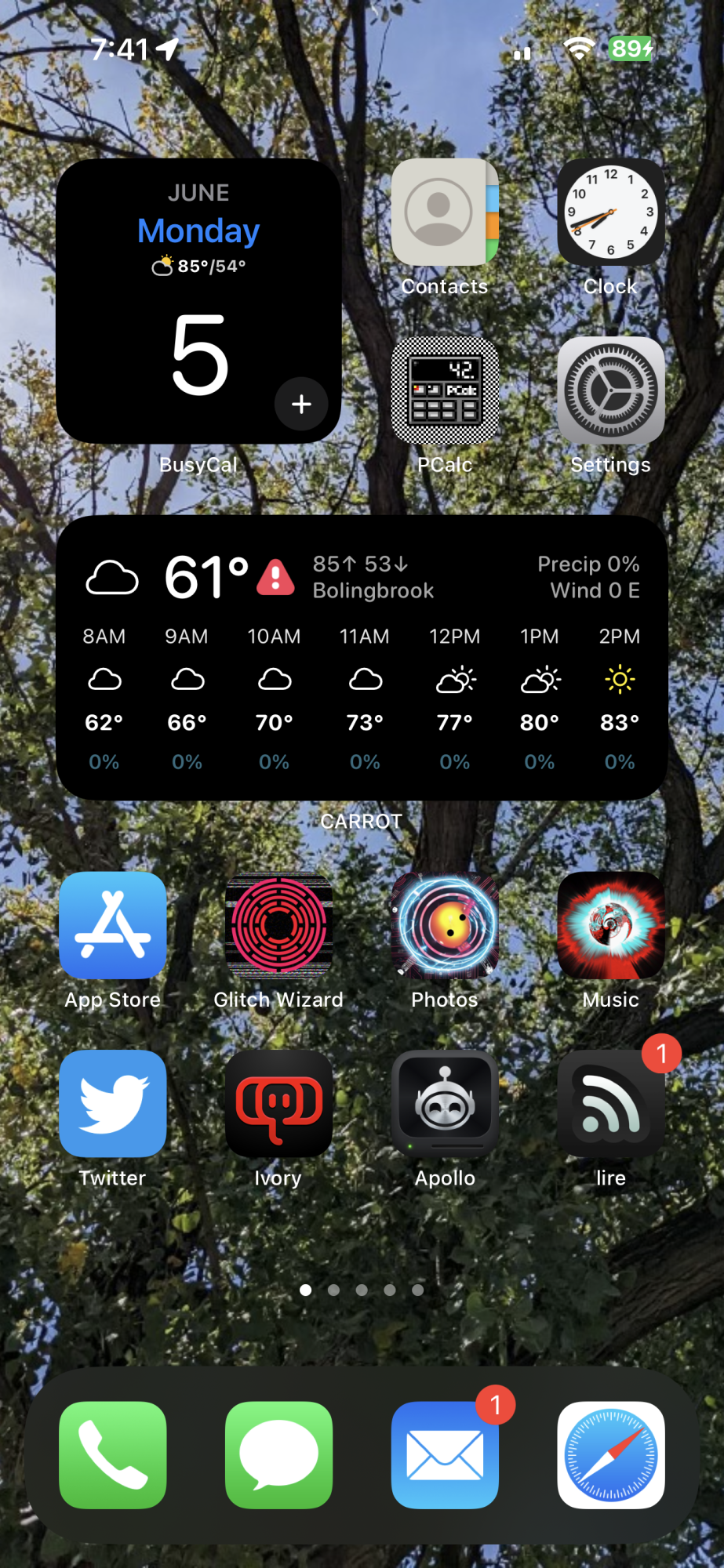Open the Contacts app
This screenshot has height=1568, width=724.
[x=445, y=212]
